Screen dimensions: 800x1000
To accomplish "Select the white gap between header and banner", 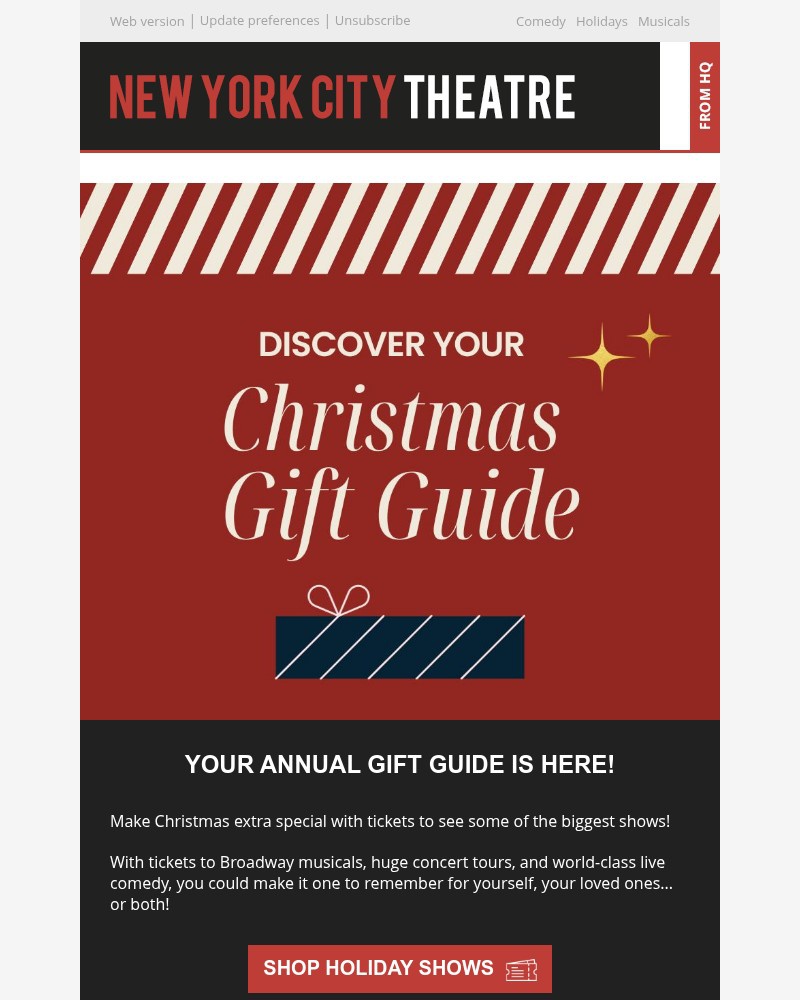I will [400, 168].
